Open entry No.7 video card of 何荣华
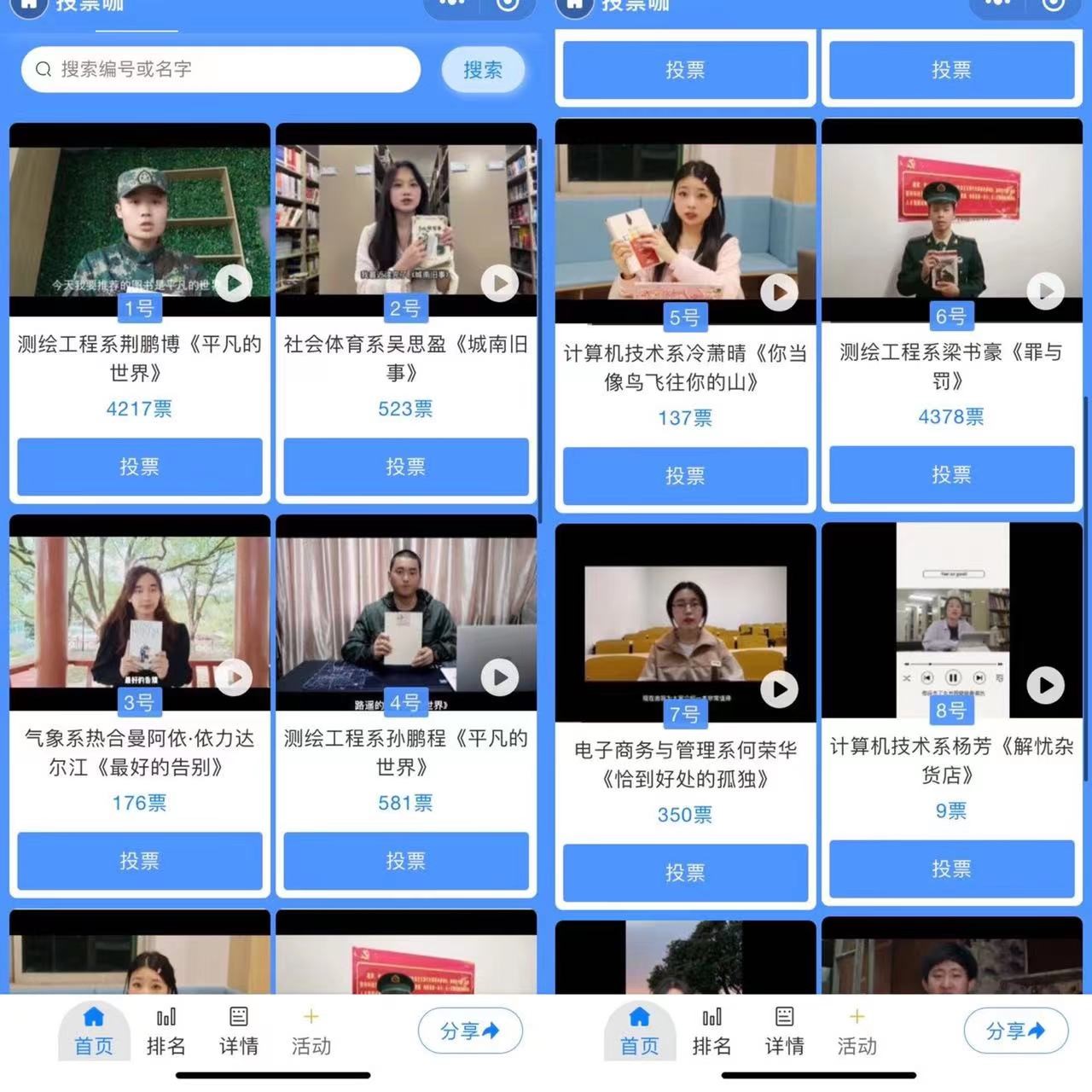The width and height of the screenshot is (1092, 1092). [685, 623]
